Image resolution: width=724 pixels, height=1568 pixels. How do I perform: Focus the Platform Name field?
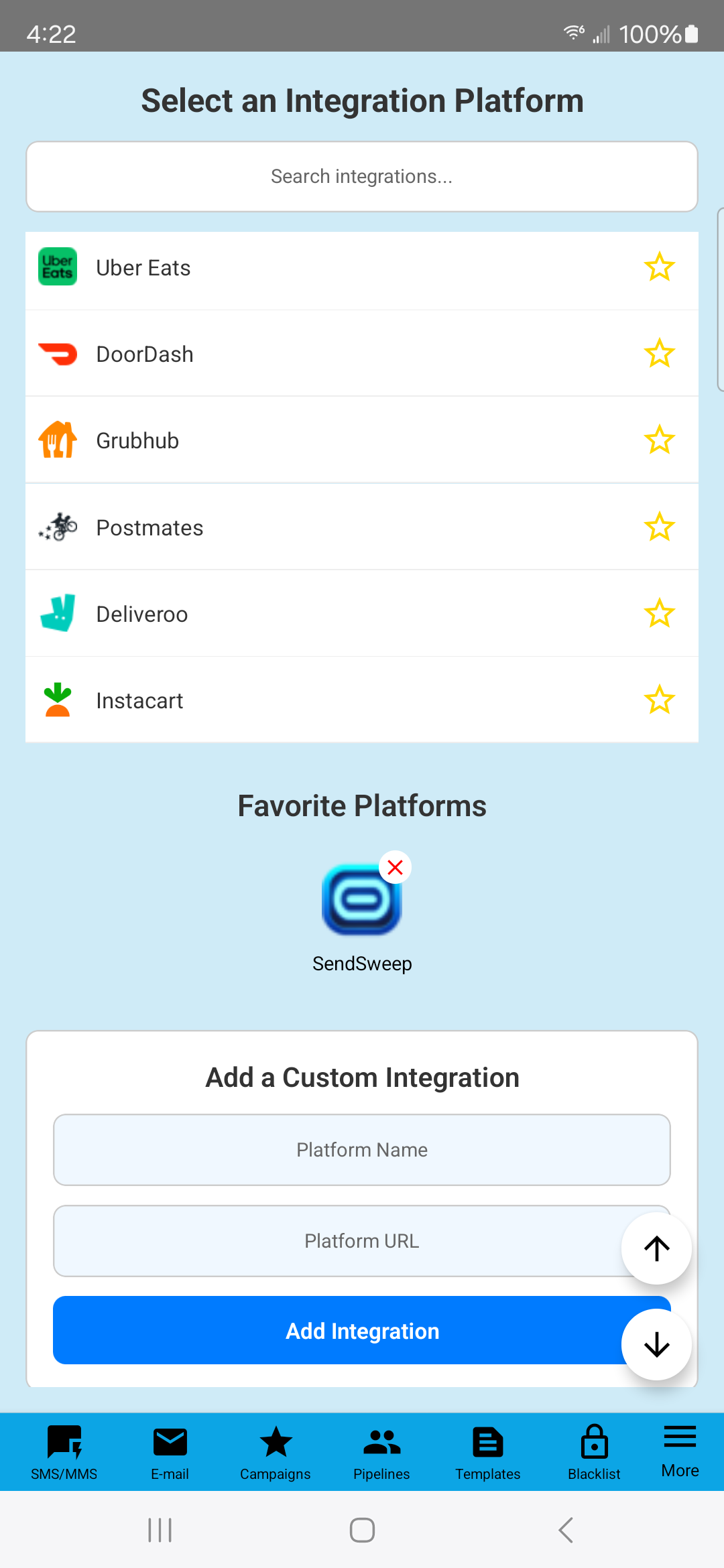pos(362,1150)
